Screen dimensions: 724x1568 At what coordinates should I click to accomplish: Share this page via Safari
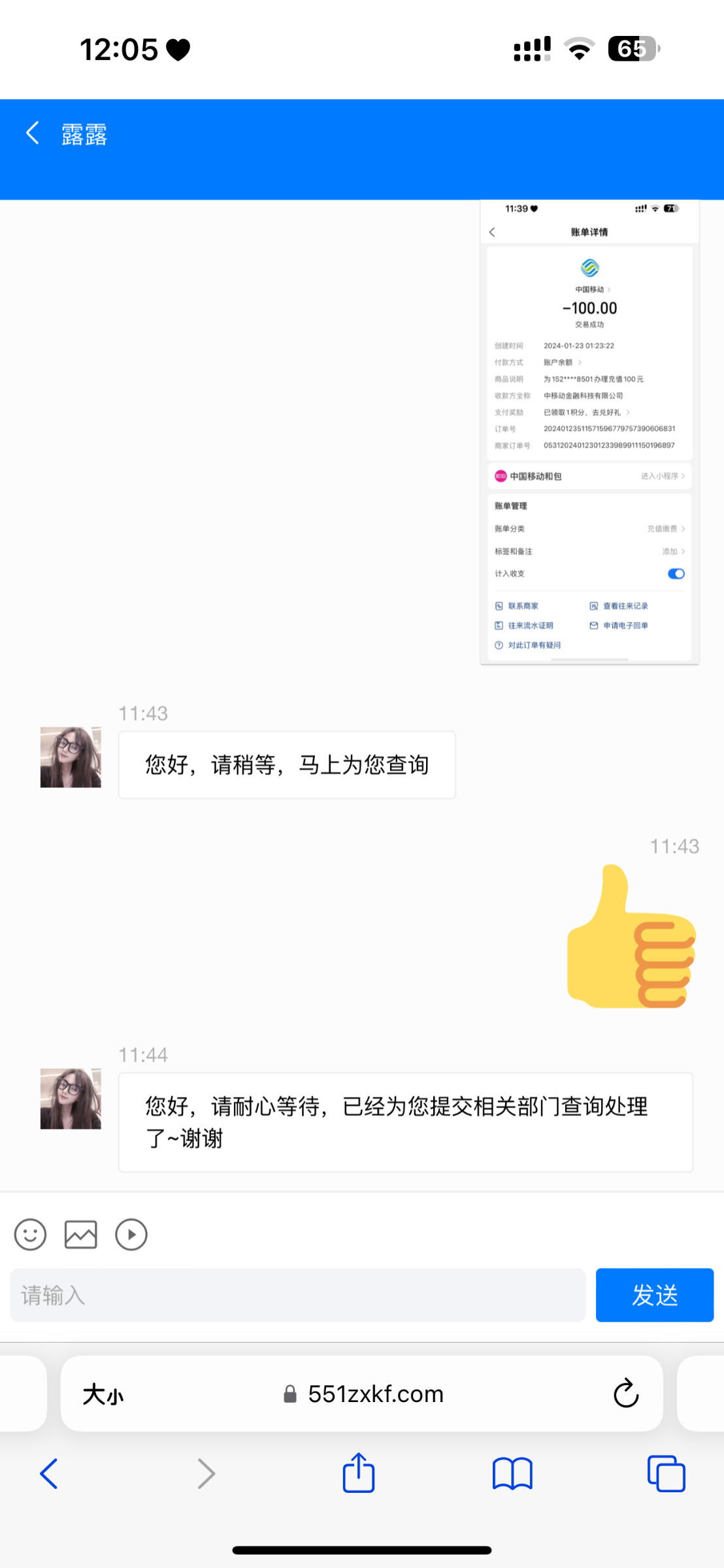[359, 1473]
